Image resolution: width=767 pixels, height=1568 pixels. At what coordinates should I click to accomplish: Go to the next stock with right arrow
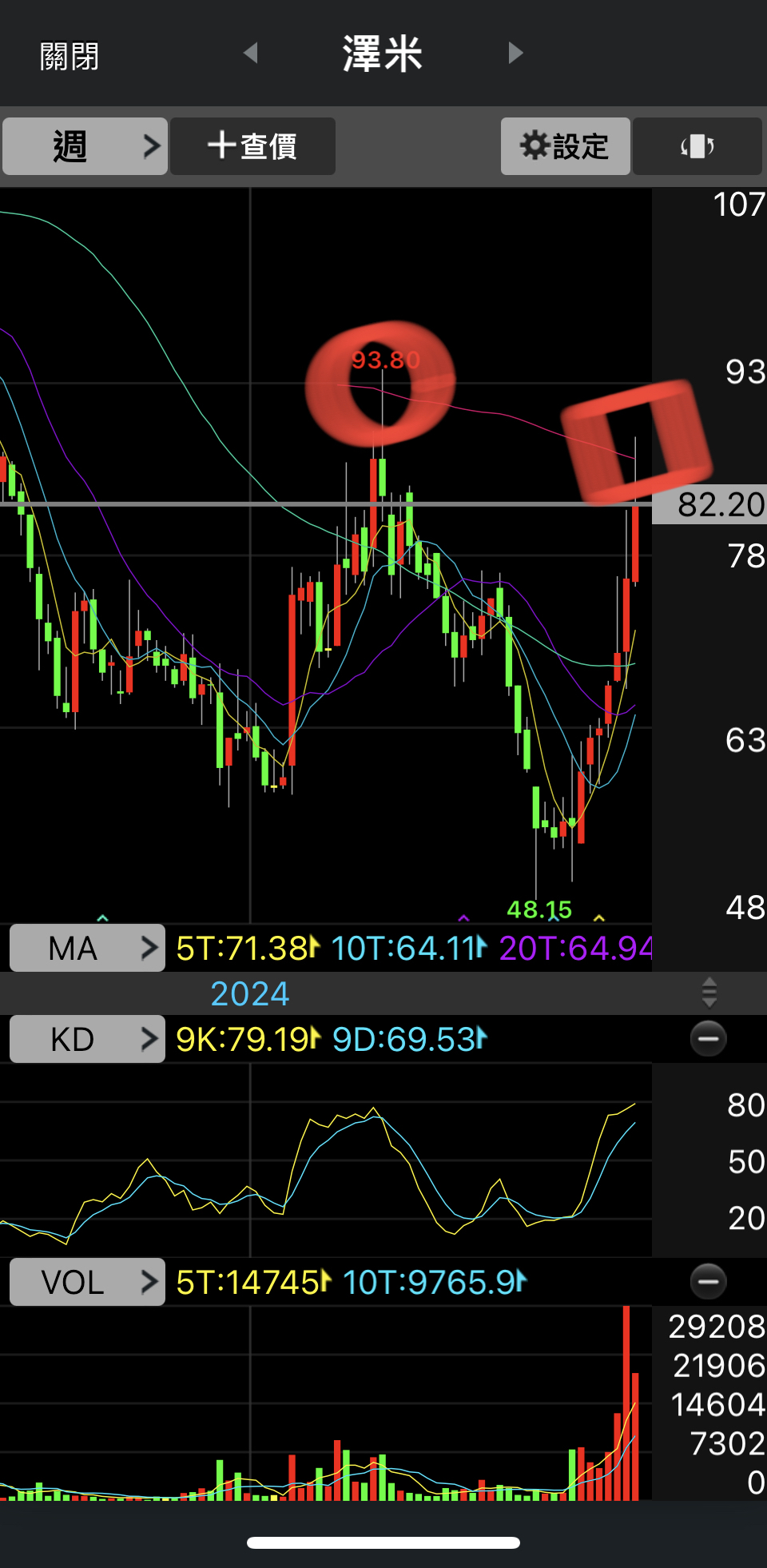pyautogui.click(x=515, y=54)
